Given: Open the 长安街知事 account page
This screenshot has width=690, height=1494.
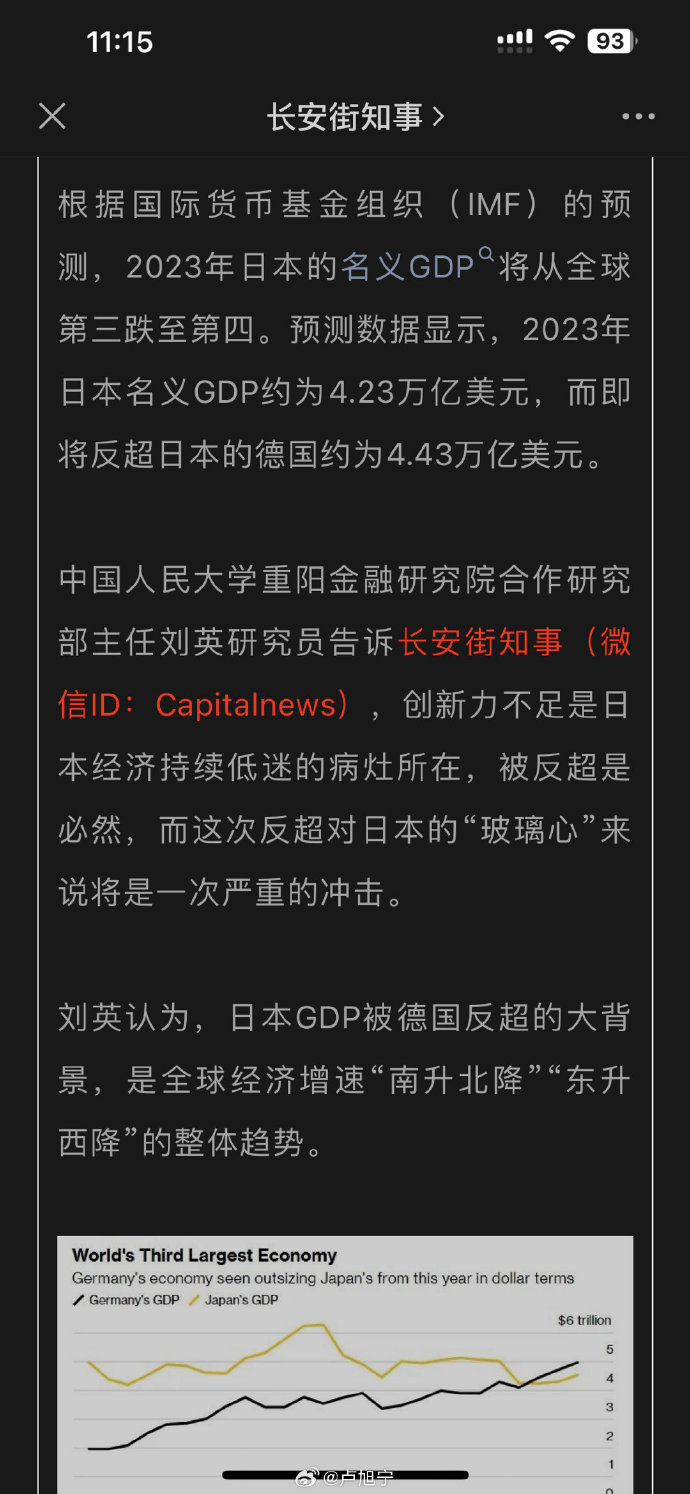Looking at the screenshot, I should [354, 117].
